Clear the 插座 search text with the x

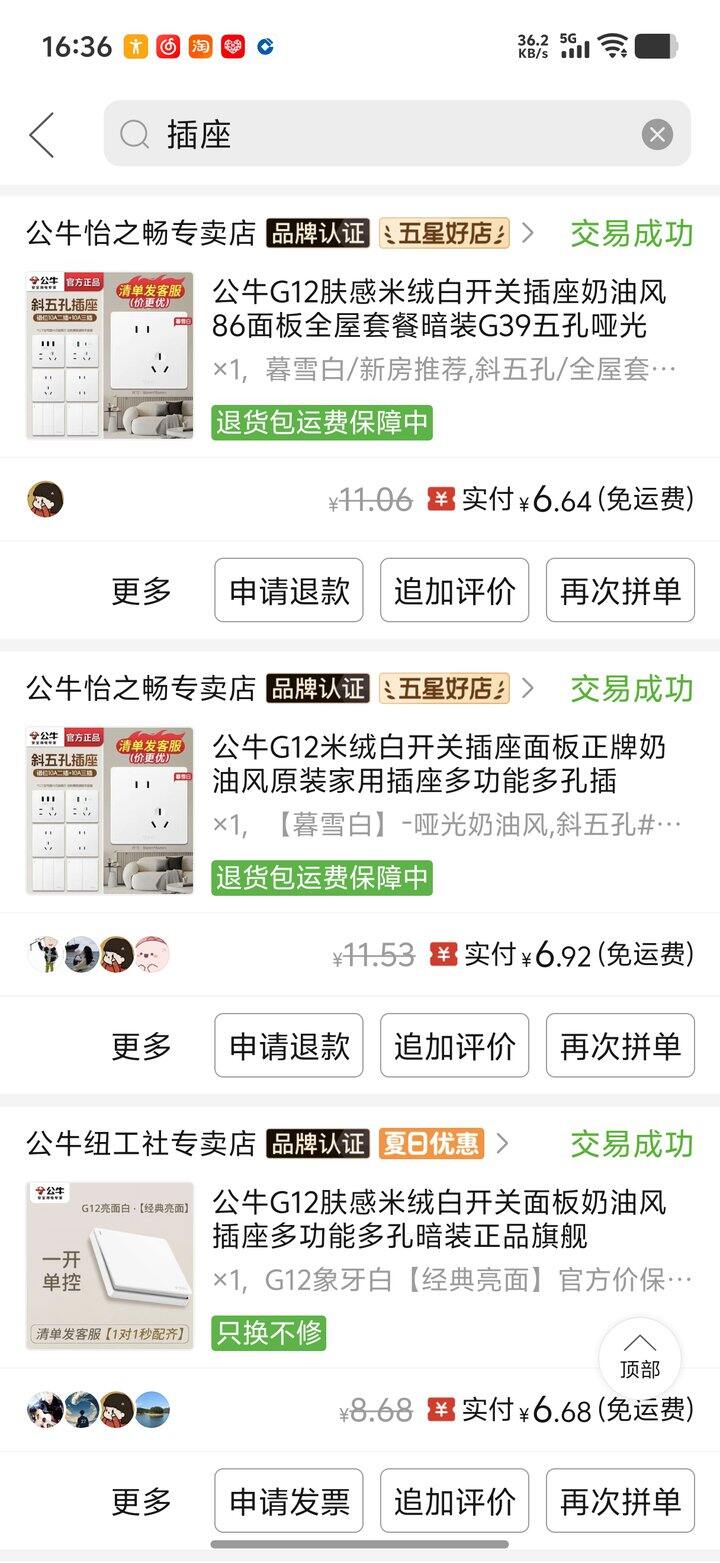click(x=658, y=133)
